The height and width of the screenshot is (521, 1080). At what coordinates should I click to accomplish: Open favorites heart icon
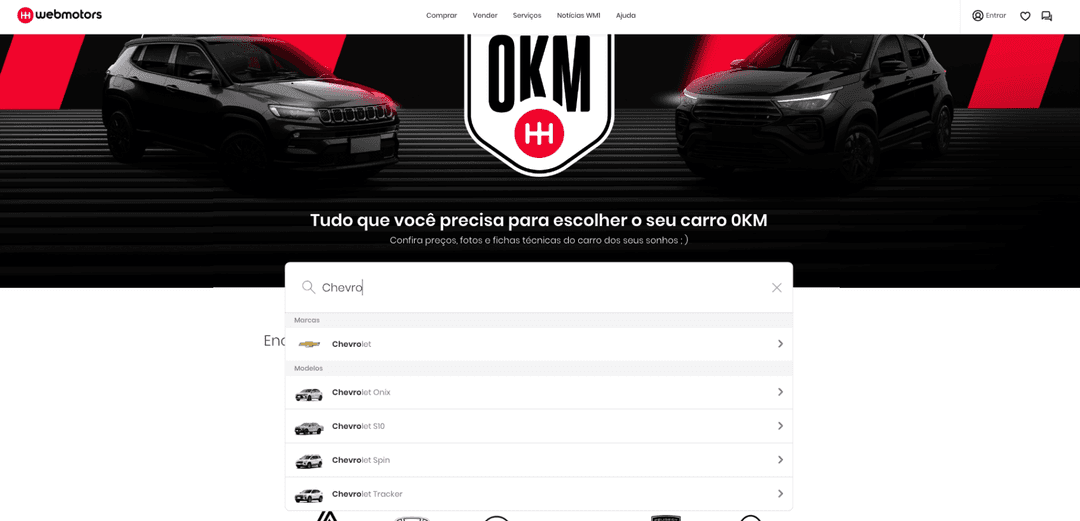[x=1025, y=16]
